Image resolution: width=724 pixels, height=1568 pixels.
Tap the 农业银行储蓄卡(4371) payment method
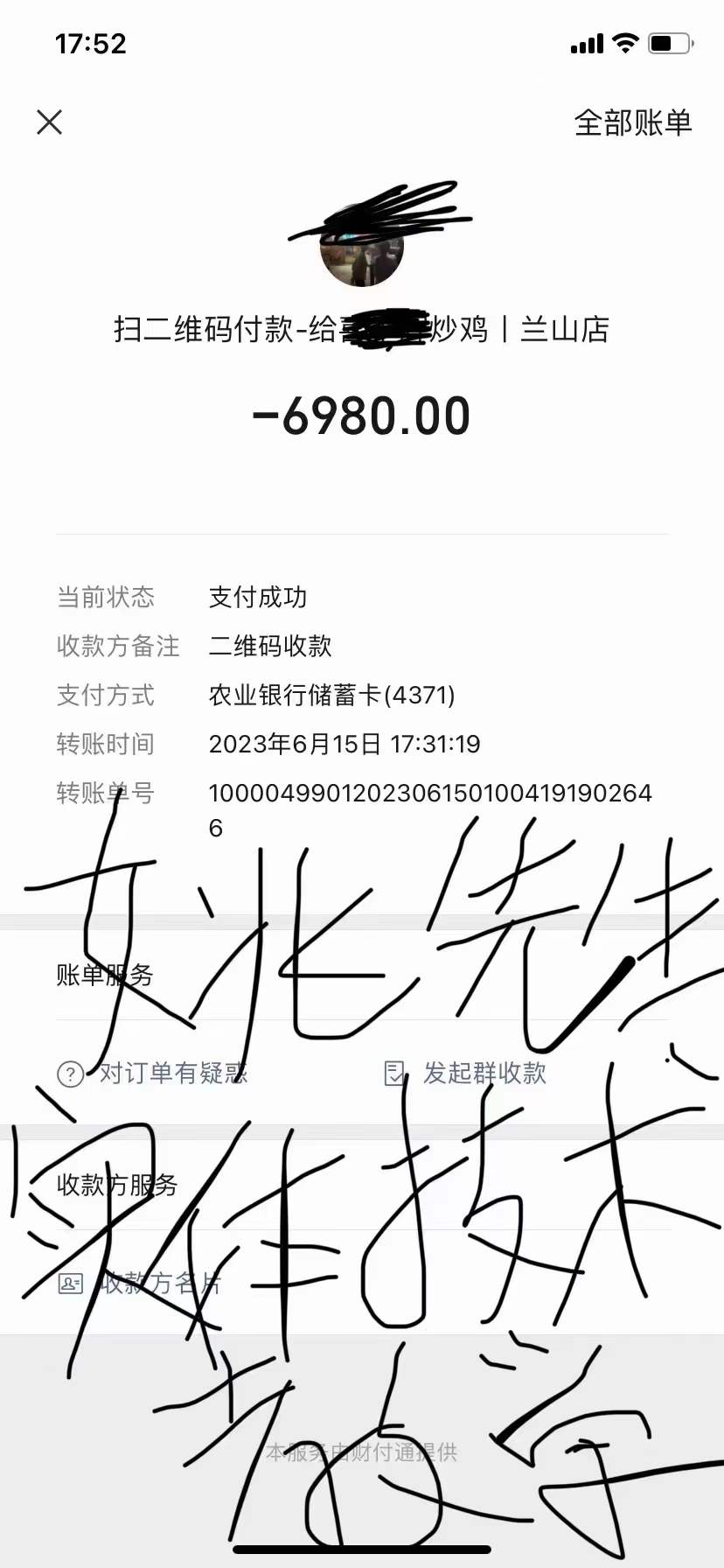pos(332,696)
